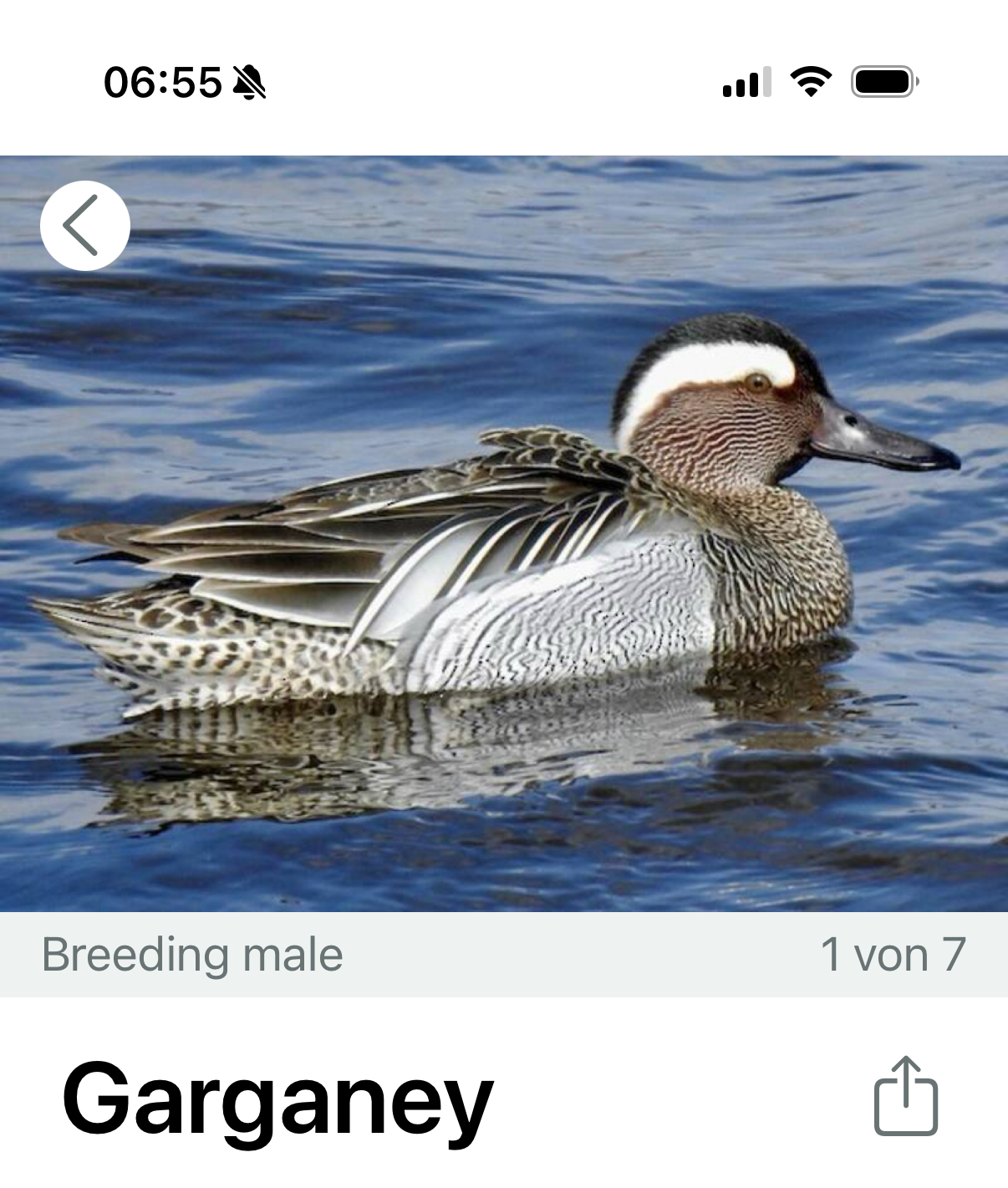Viewport: 1008px width, 1188px height.
Task: Go back using the back arrow
Action: click(x=84, y=225)
